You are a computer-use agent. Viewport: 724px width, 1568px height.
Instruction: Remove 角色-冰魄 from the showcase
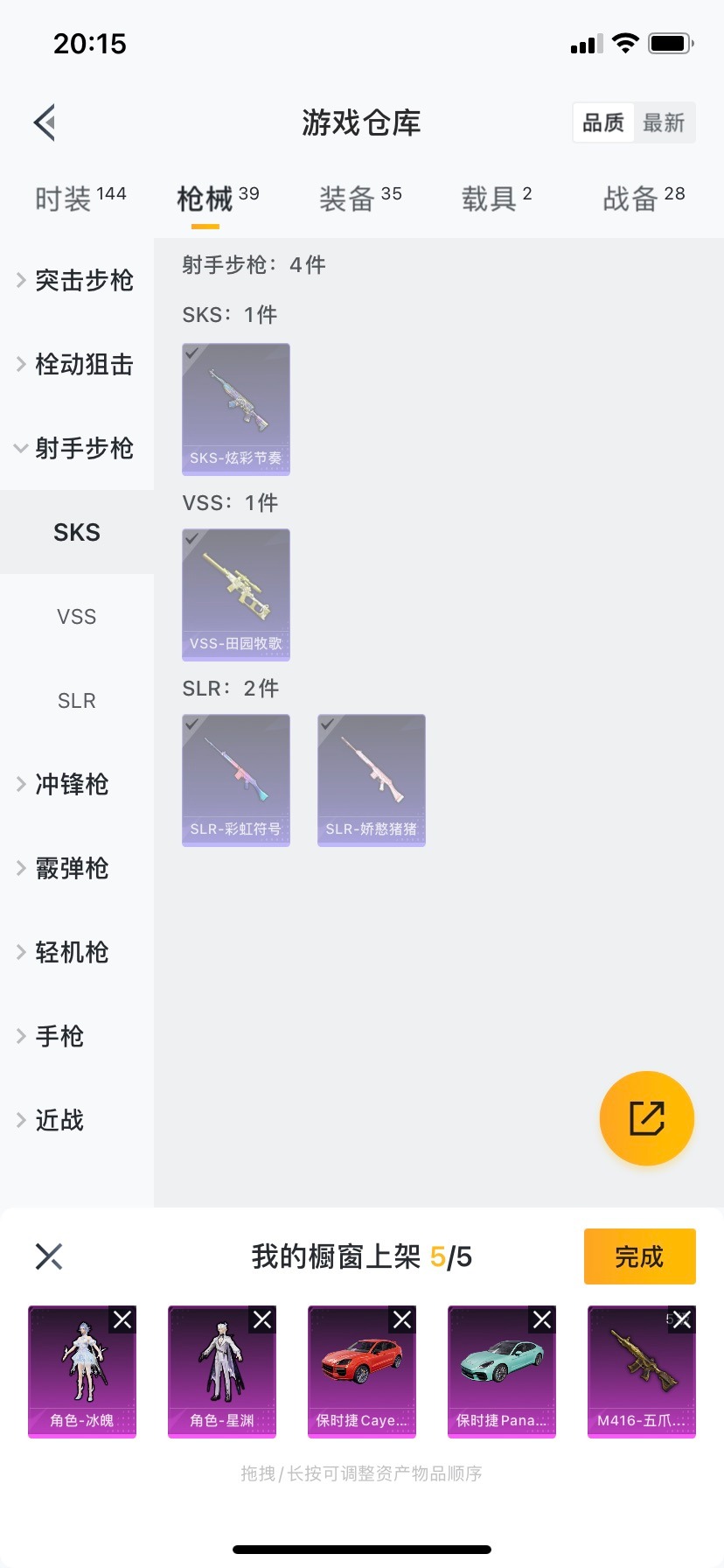tap(122, 1319)
